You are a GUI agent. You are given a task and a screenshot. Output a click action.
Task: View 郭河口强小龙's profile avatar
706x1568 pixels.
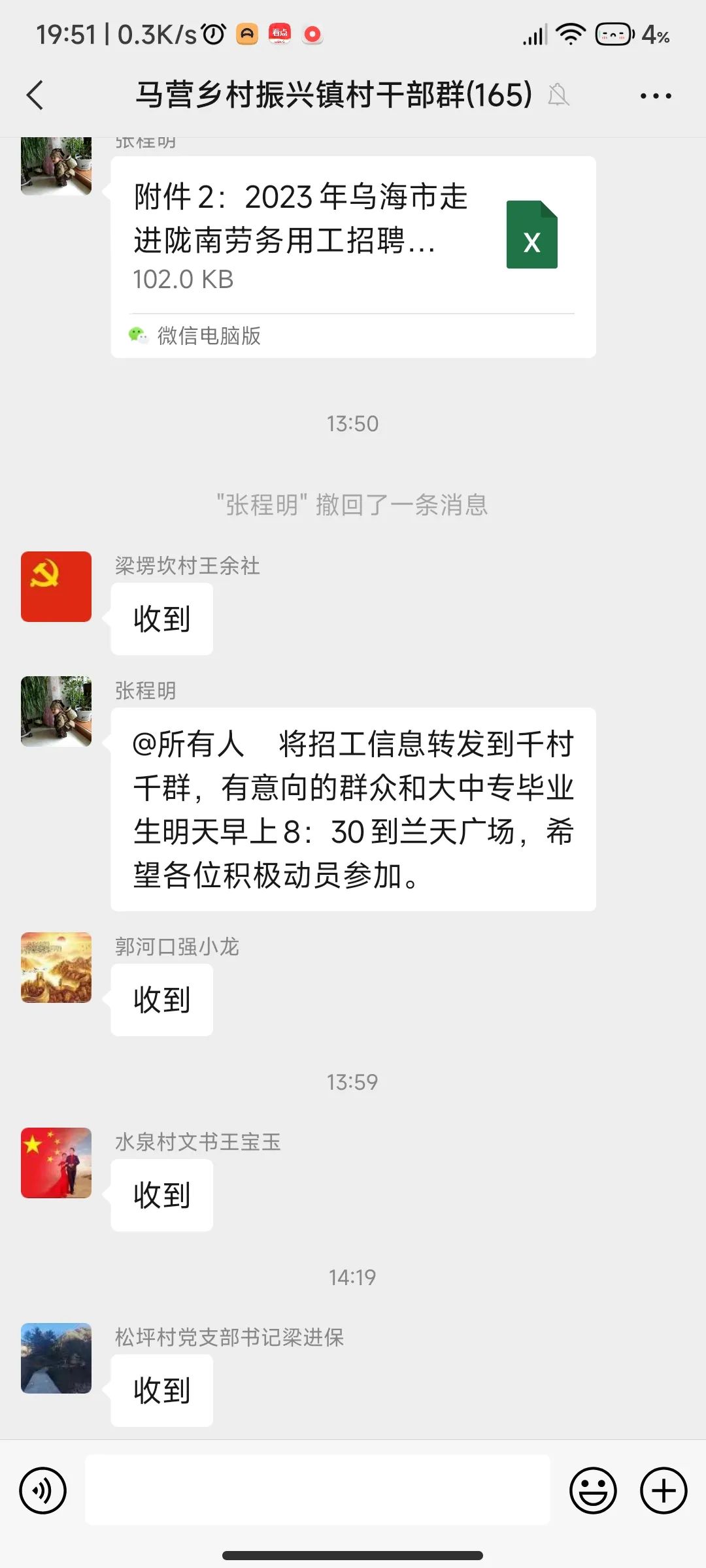[56, 967]
